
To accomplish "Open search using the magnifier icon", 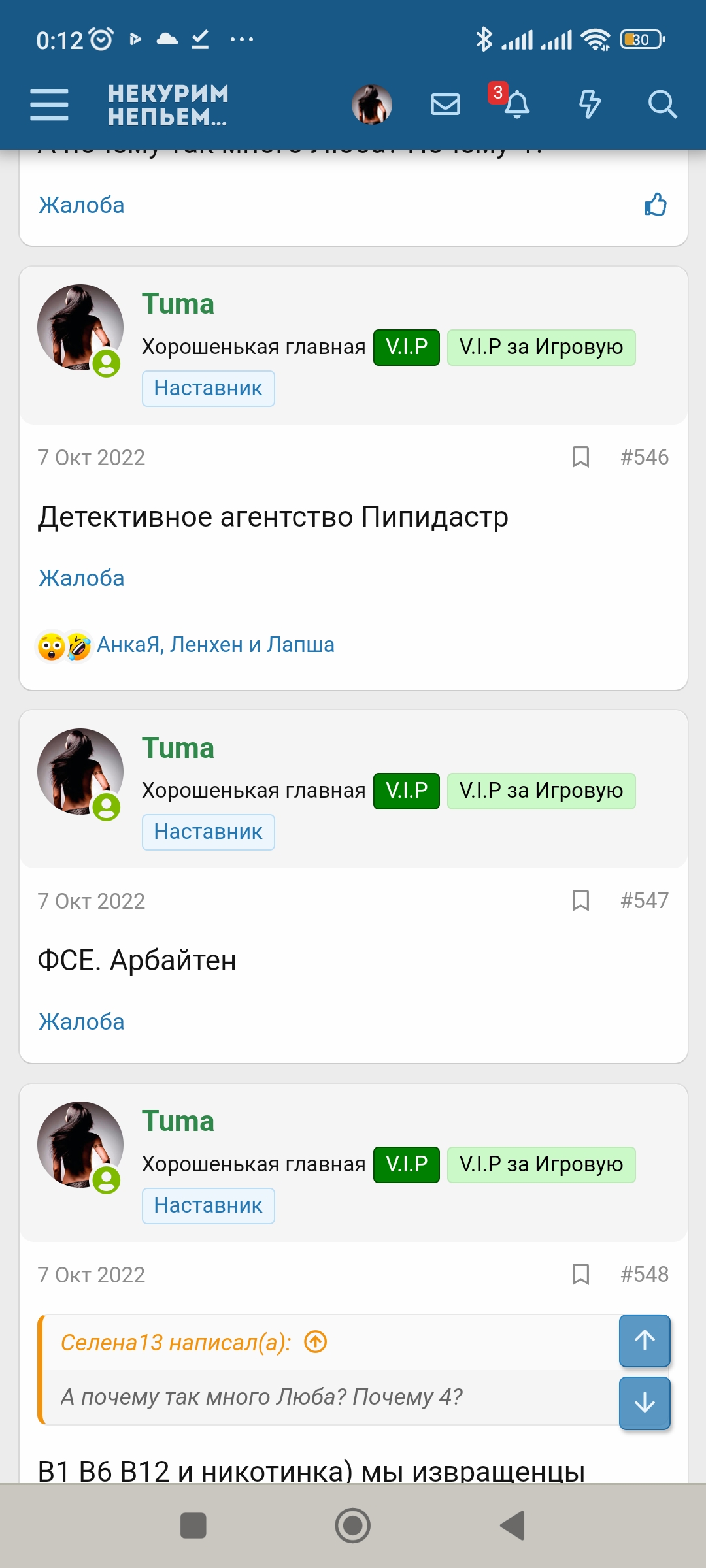I will 663,105.
